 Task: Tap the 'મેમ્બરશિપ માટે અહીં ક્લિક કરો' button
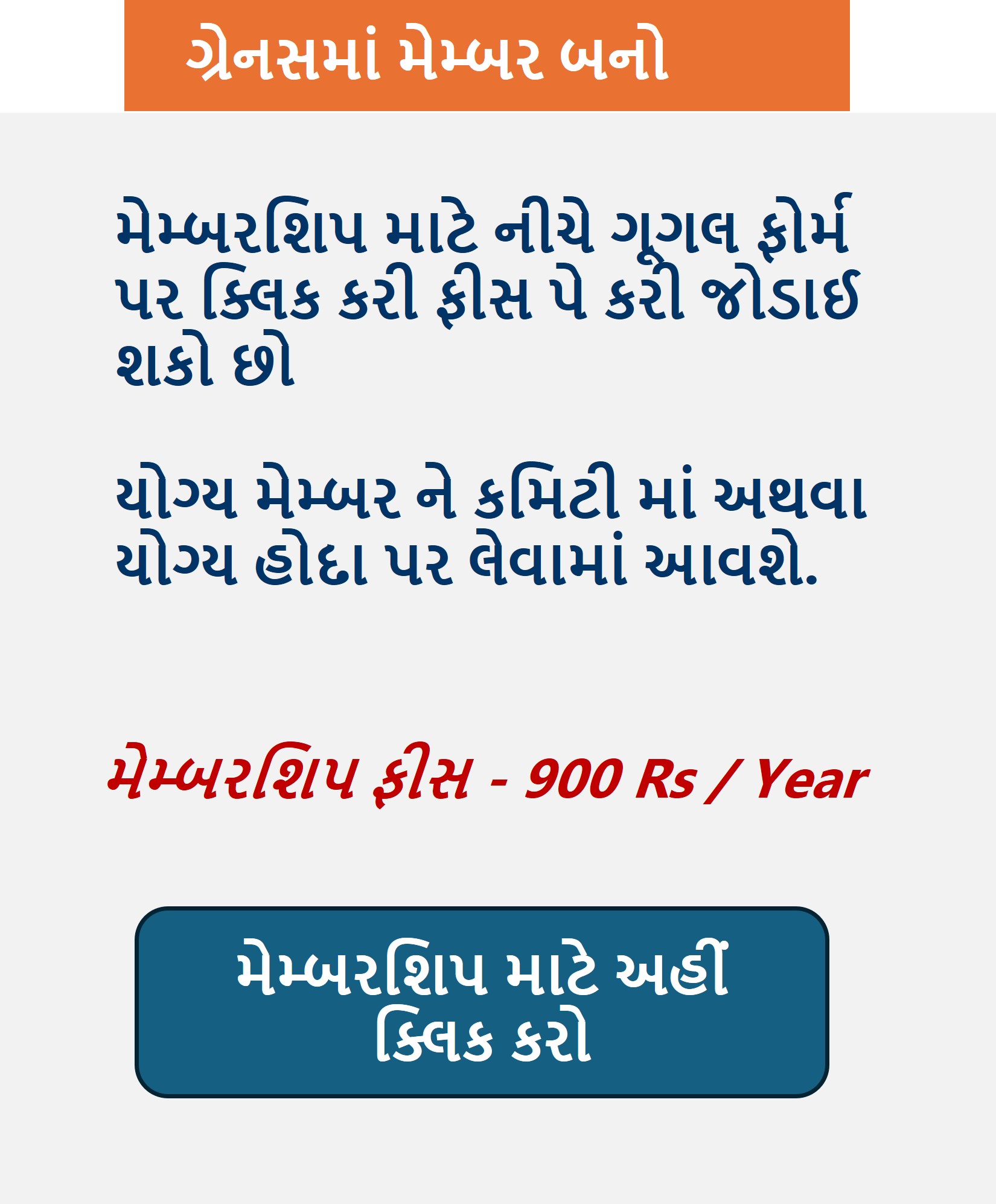click(482, 1002)
